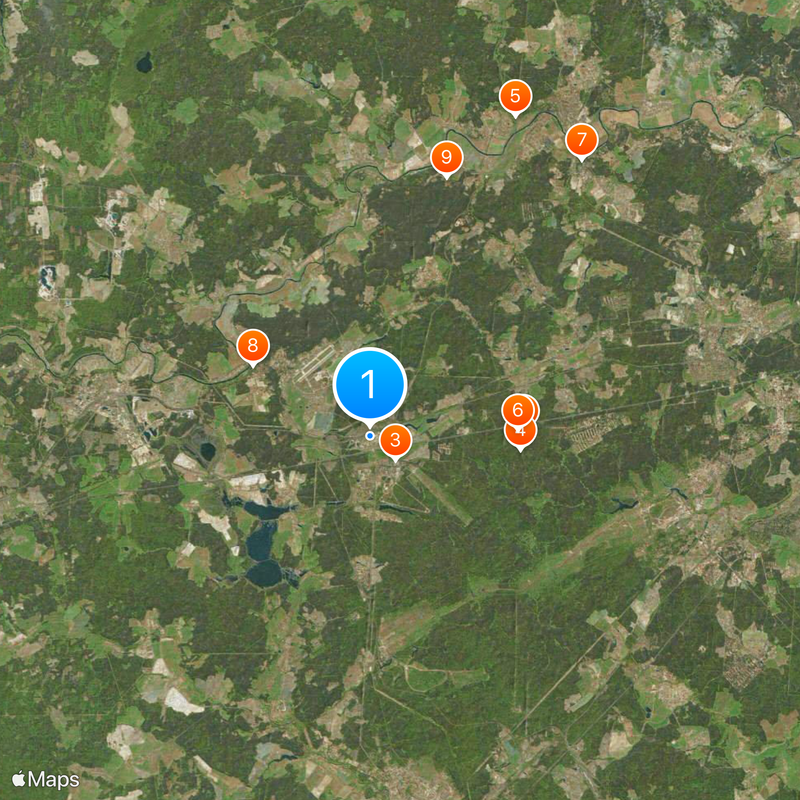The image size is (800, 800).
Task: Tap map marker number 9
Action: tap(446, 157)
